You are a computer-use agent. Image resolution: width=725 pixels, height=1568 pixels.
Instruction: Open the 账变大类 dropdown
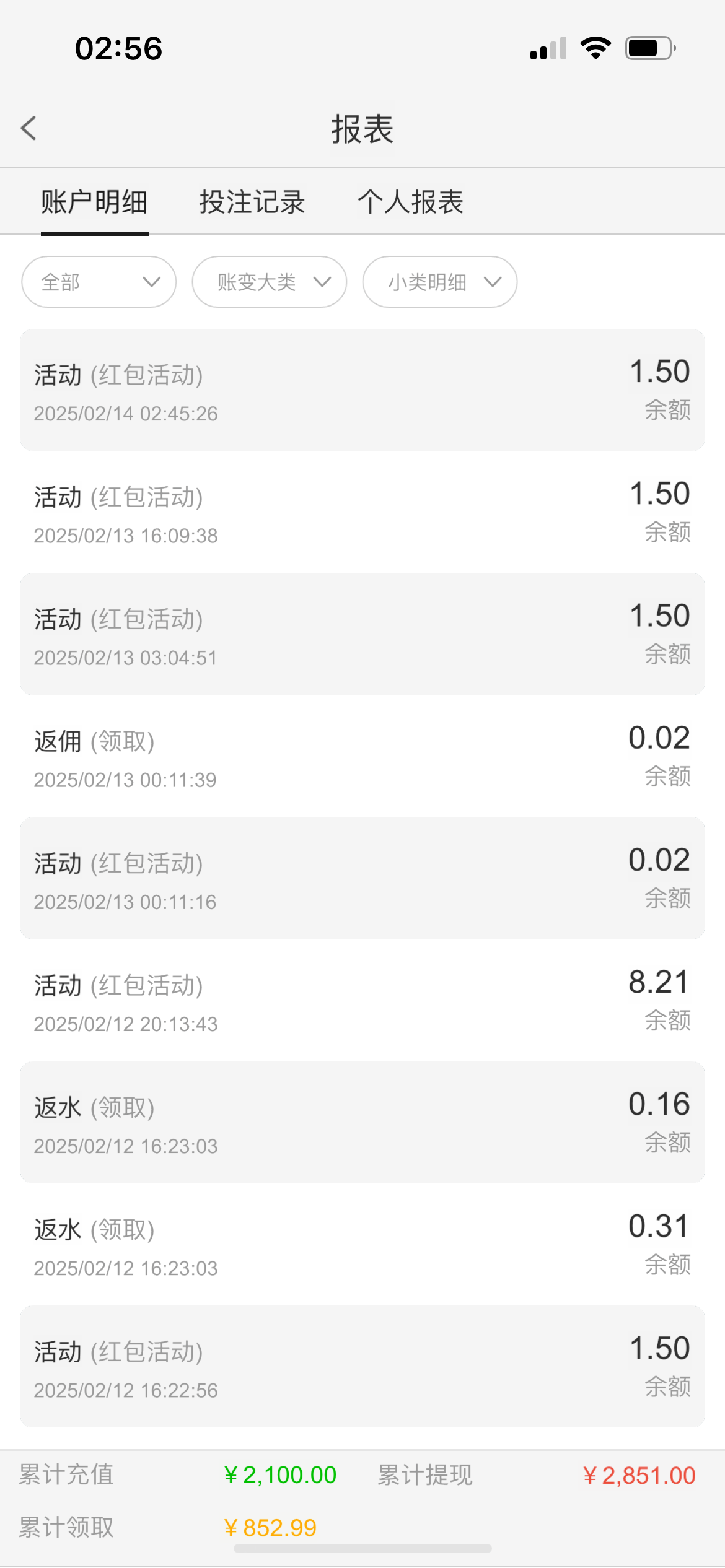pos(270,282)
